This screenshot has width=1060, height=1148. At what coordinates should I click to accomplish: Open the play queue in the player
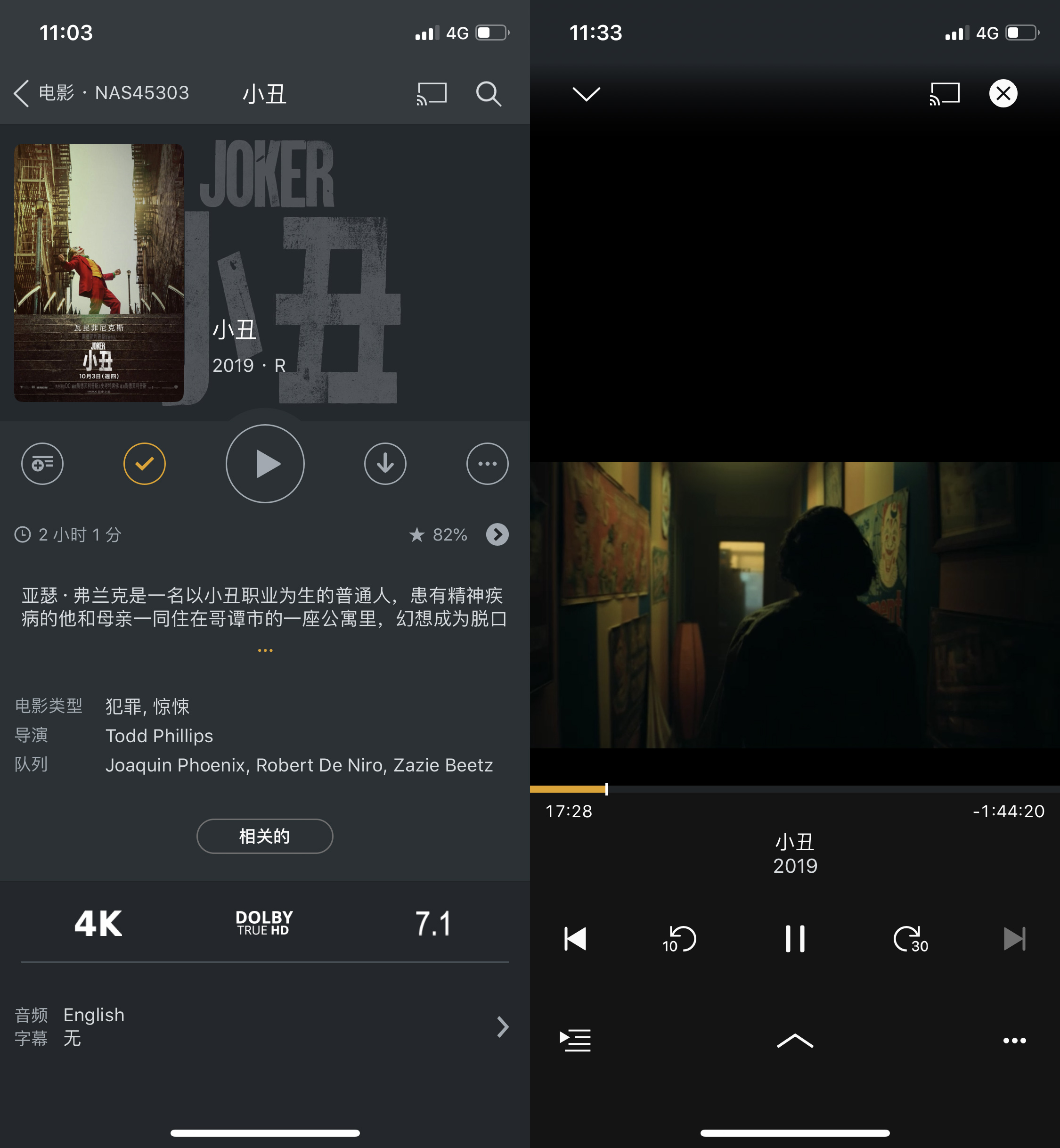575,1041
